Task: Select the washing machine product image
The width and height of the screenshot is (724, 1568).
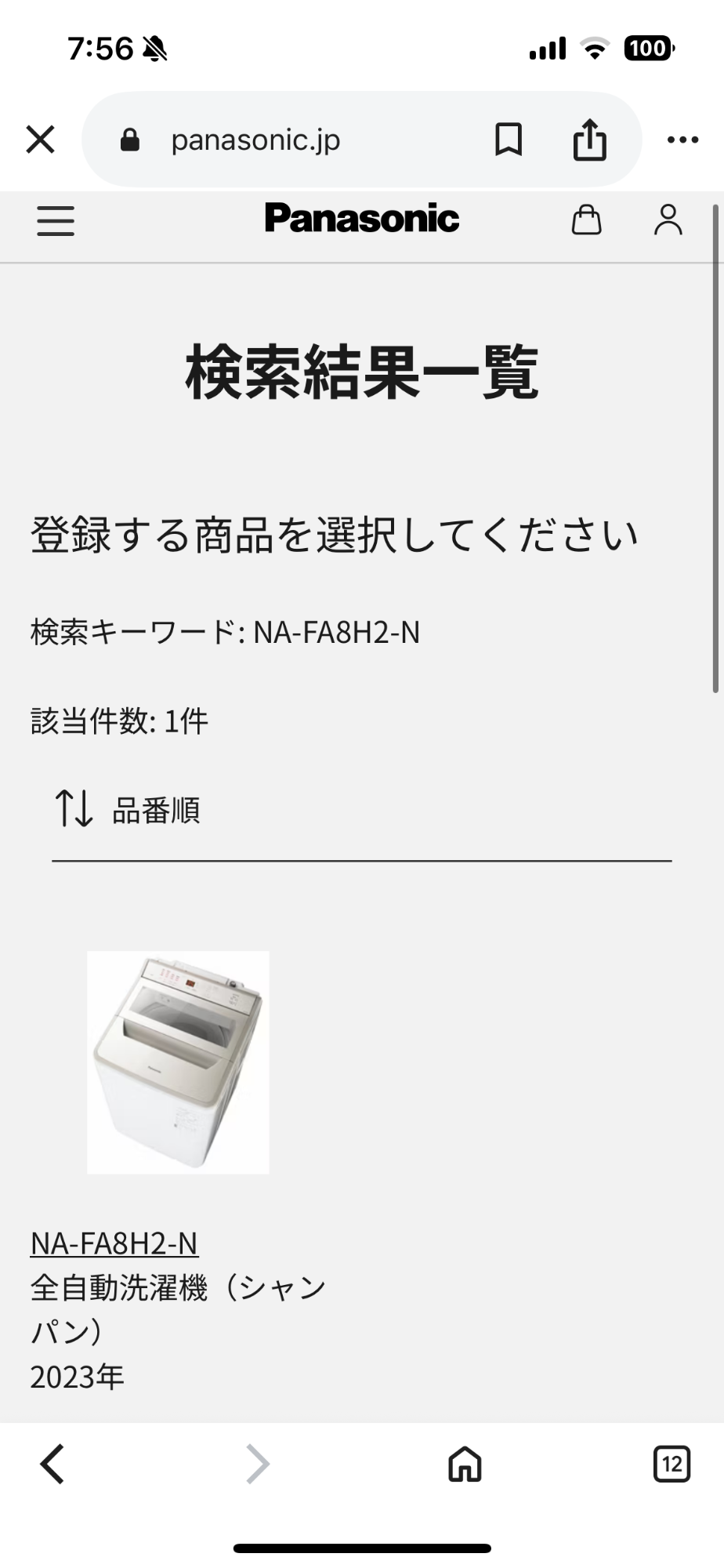Action: pos(178,1062)
